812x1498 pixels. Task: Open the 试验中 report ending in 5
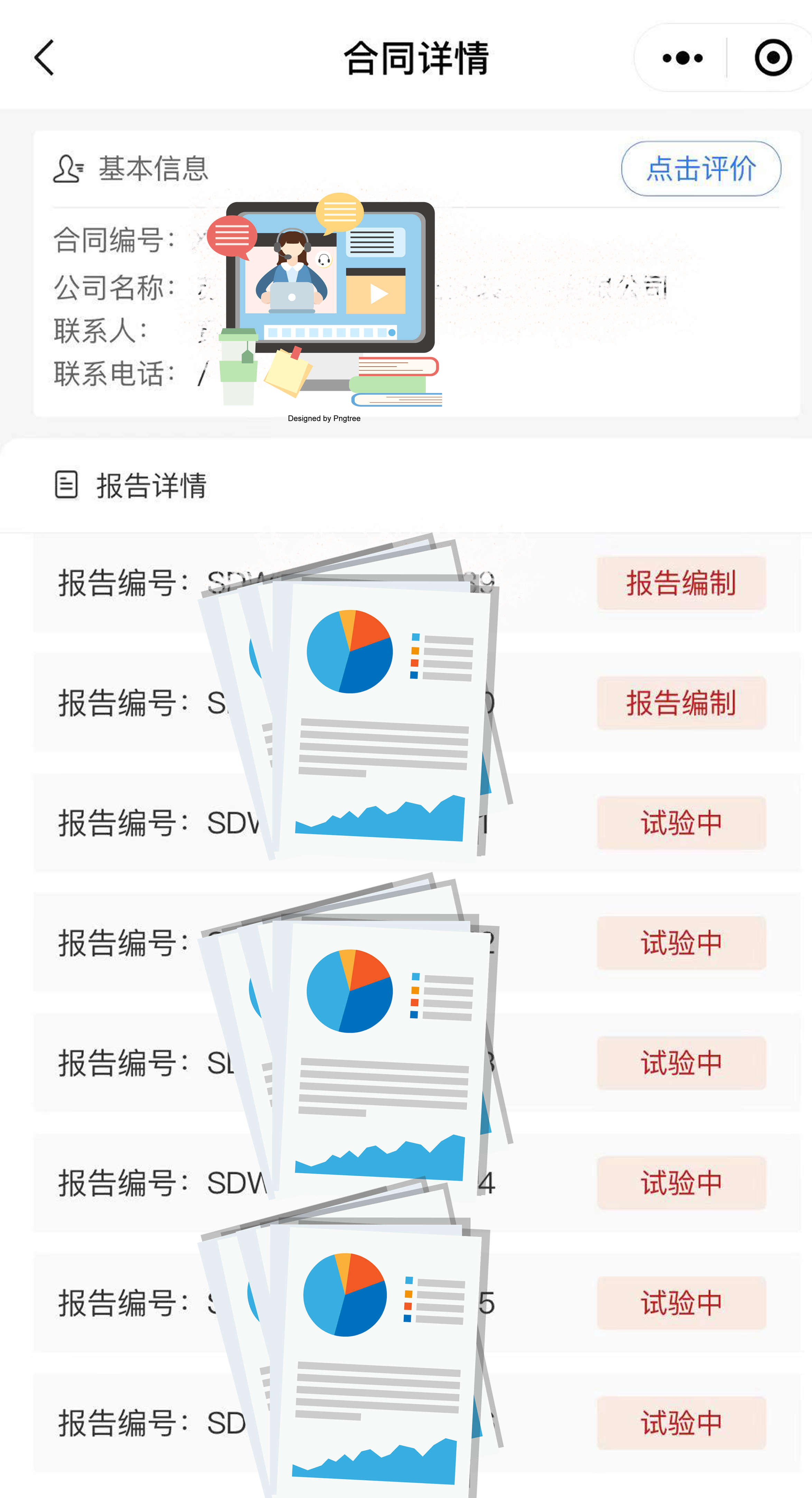click(x=681, y=1303)
